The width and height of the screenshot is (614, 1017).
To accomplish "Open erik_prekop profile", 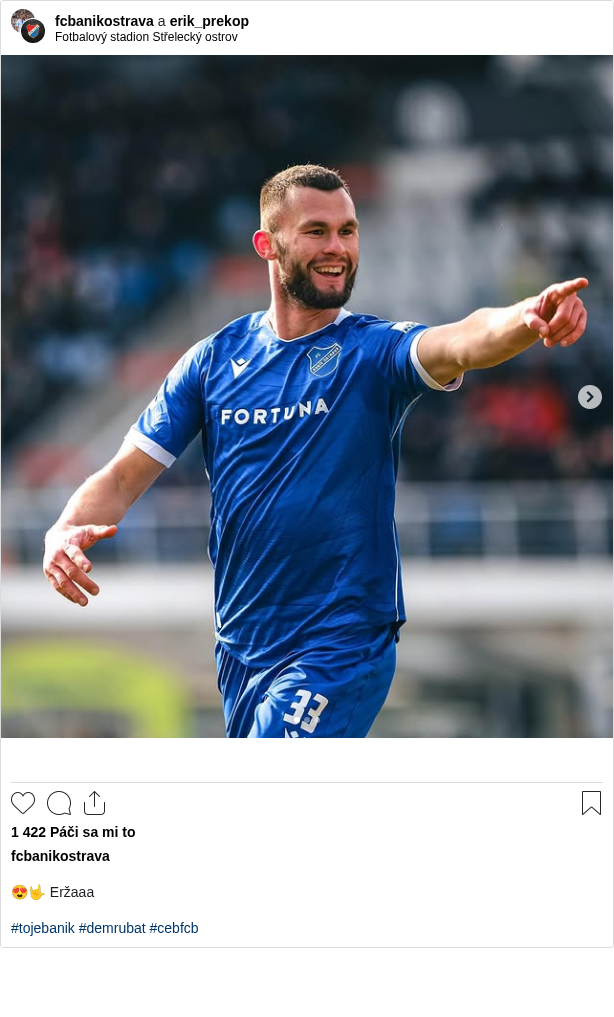I will click(x=209, y=21).
